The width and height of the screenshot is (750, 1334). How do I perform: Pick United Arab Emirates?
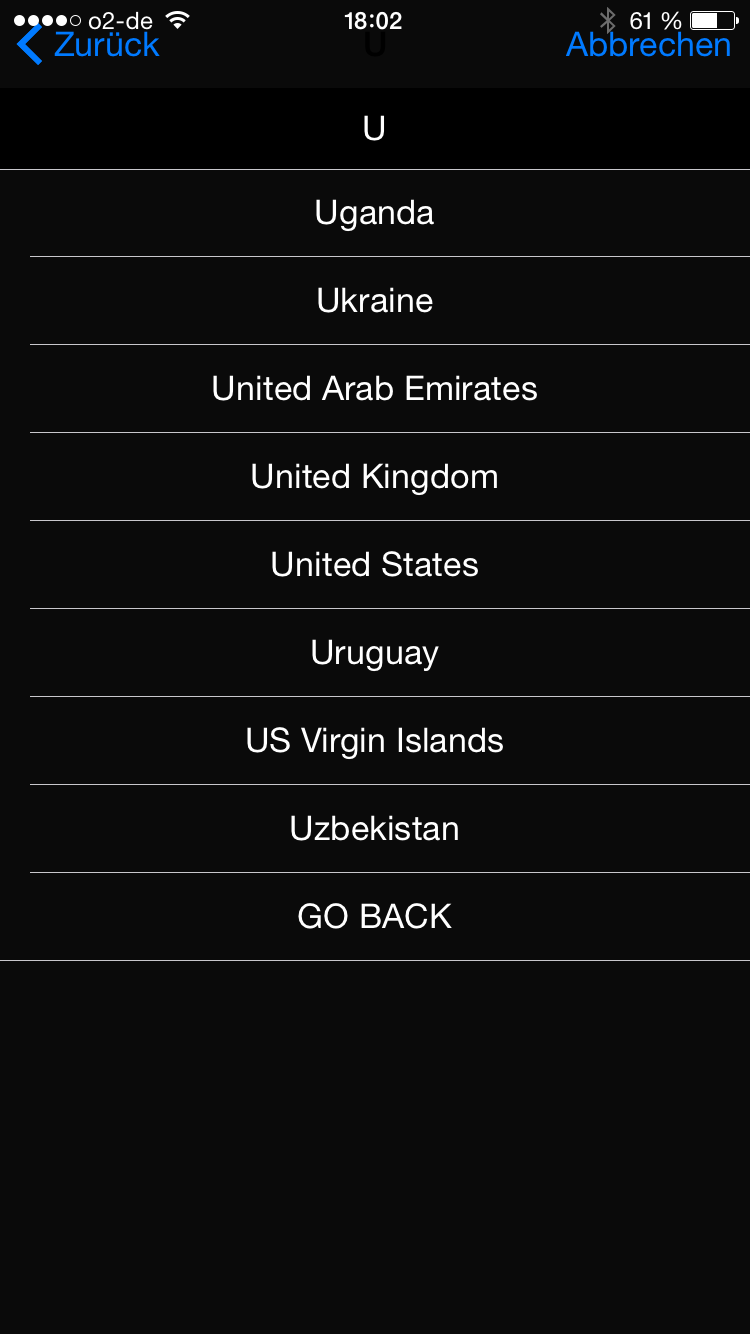pos(375,389)
